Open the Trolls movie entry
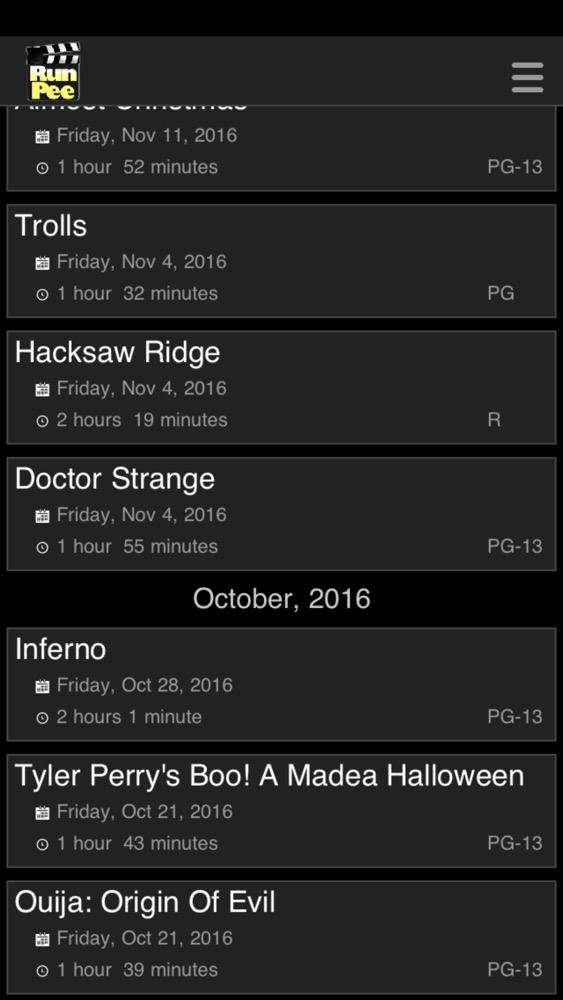This screenshot has height=1000, width=563. [281, 261]
